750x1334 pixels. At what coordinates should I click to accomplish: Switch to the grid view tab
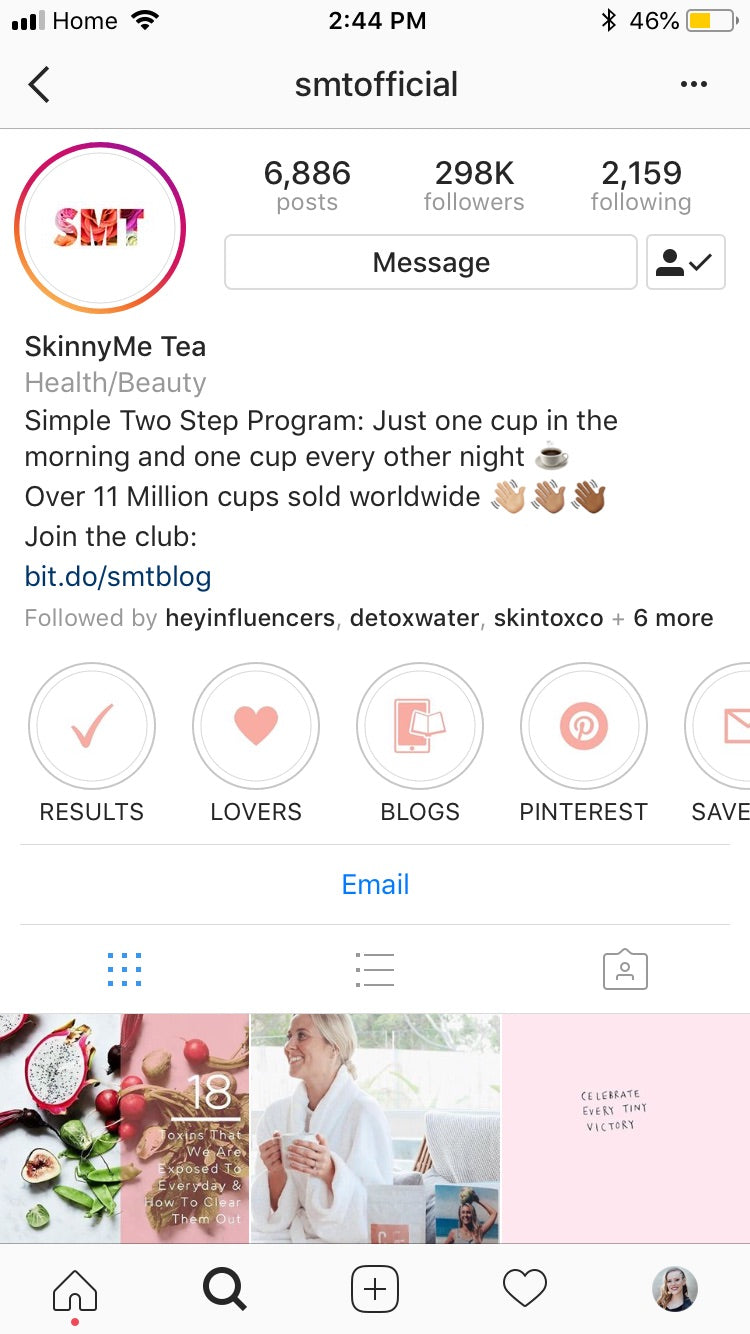coord(124,969)
